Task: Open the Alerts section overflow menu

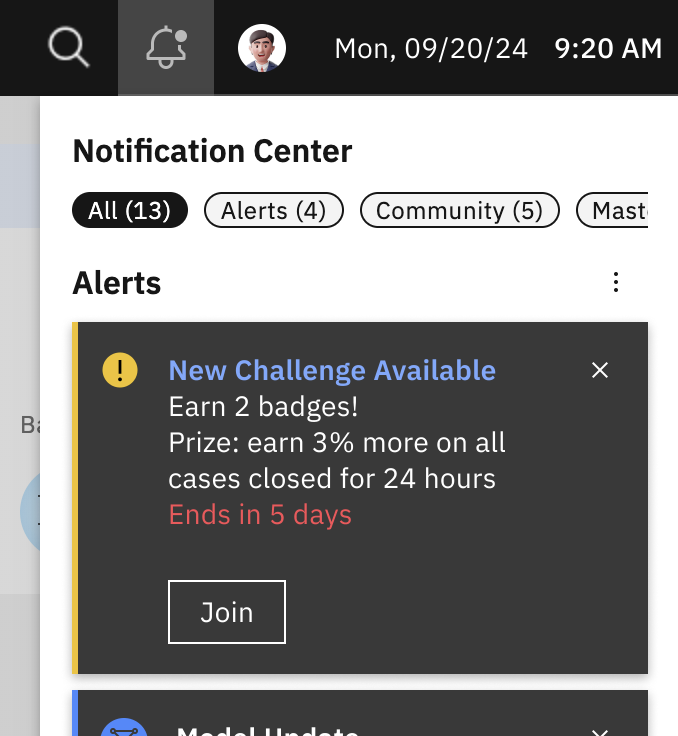Action: (x=616, y=283)
